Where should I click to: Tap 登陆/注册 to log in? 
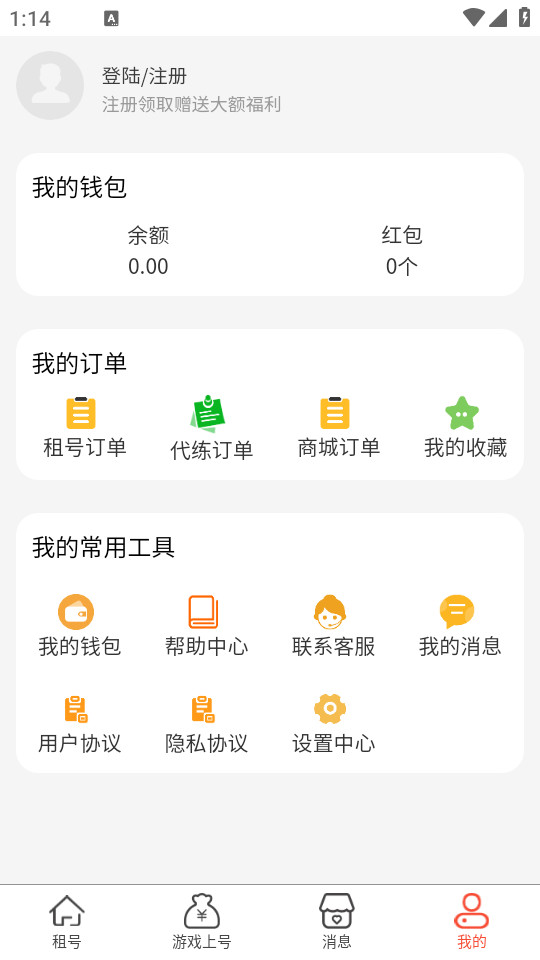point(144,77)
